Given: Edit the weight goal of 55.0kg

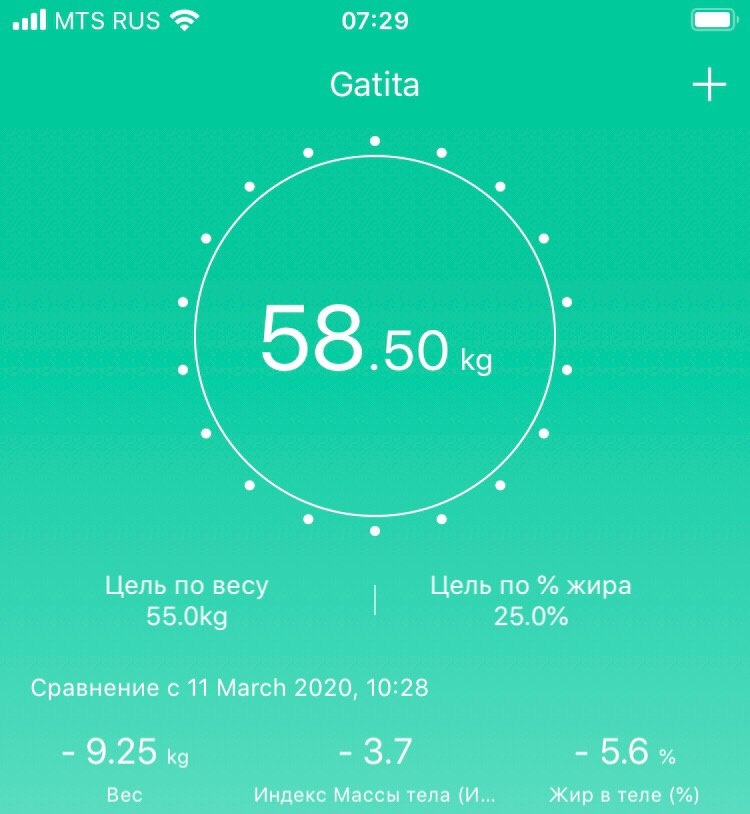Looking at the screenshot, I should (187, 601).
